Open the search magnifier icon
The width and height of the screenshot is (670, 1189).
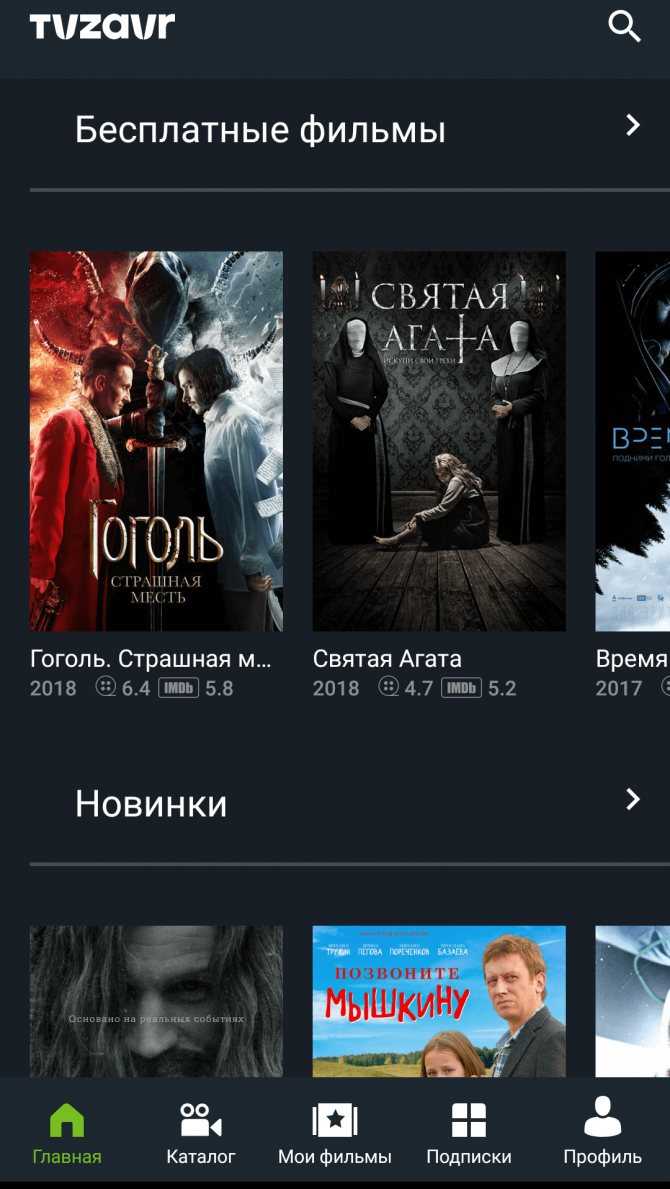(x=624, y=27)
